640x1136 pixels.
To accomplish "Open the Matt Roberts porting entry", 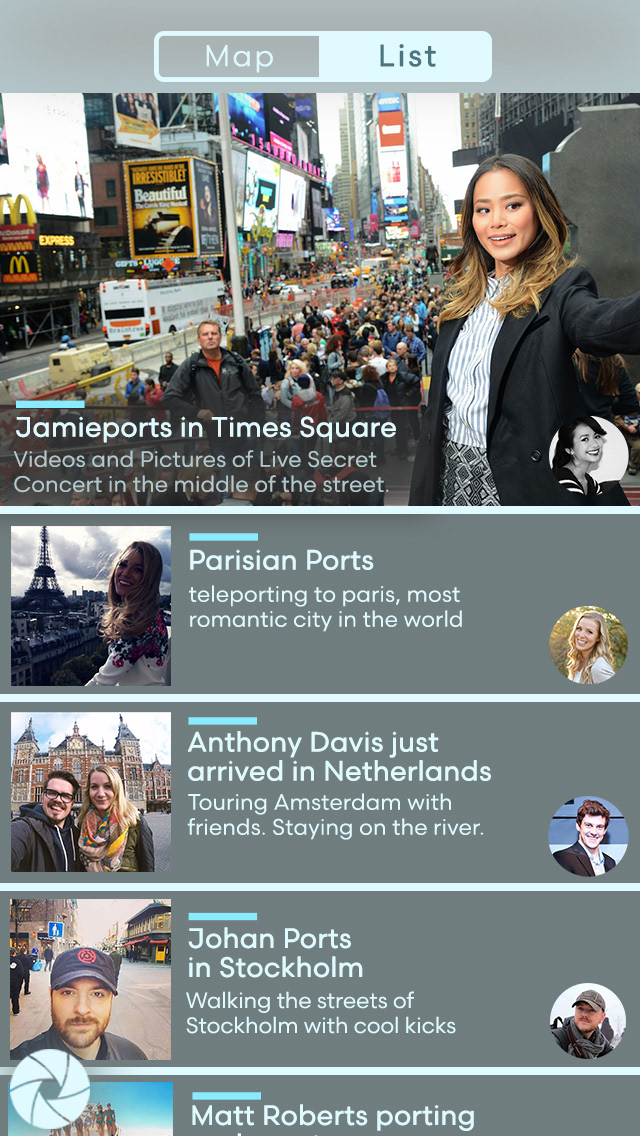I will (x=320, y=1106).
